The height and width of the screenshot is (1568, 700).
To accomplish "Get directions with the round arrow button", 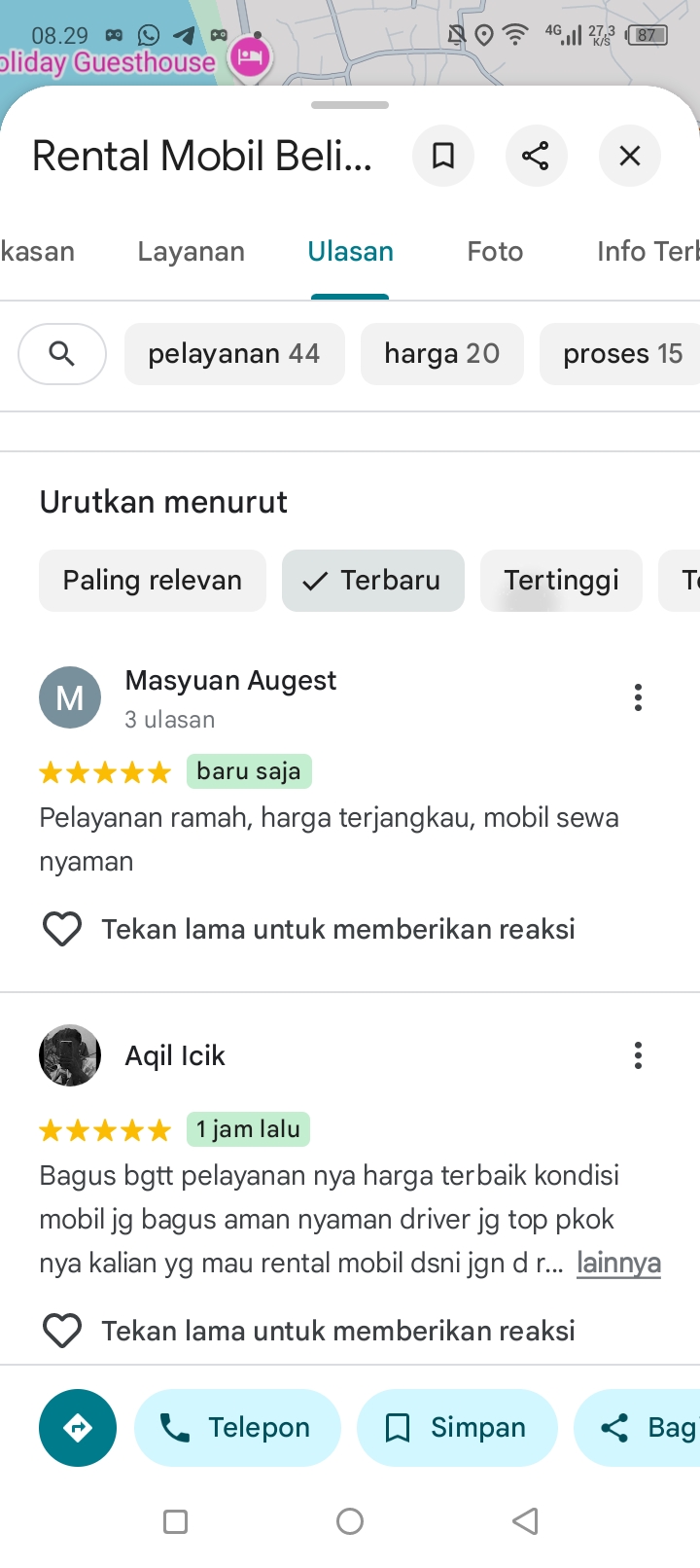I will [x=78, y=1428].
